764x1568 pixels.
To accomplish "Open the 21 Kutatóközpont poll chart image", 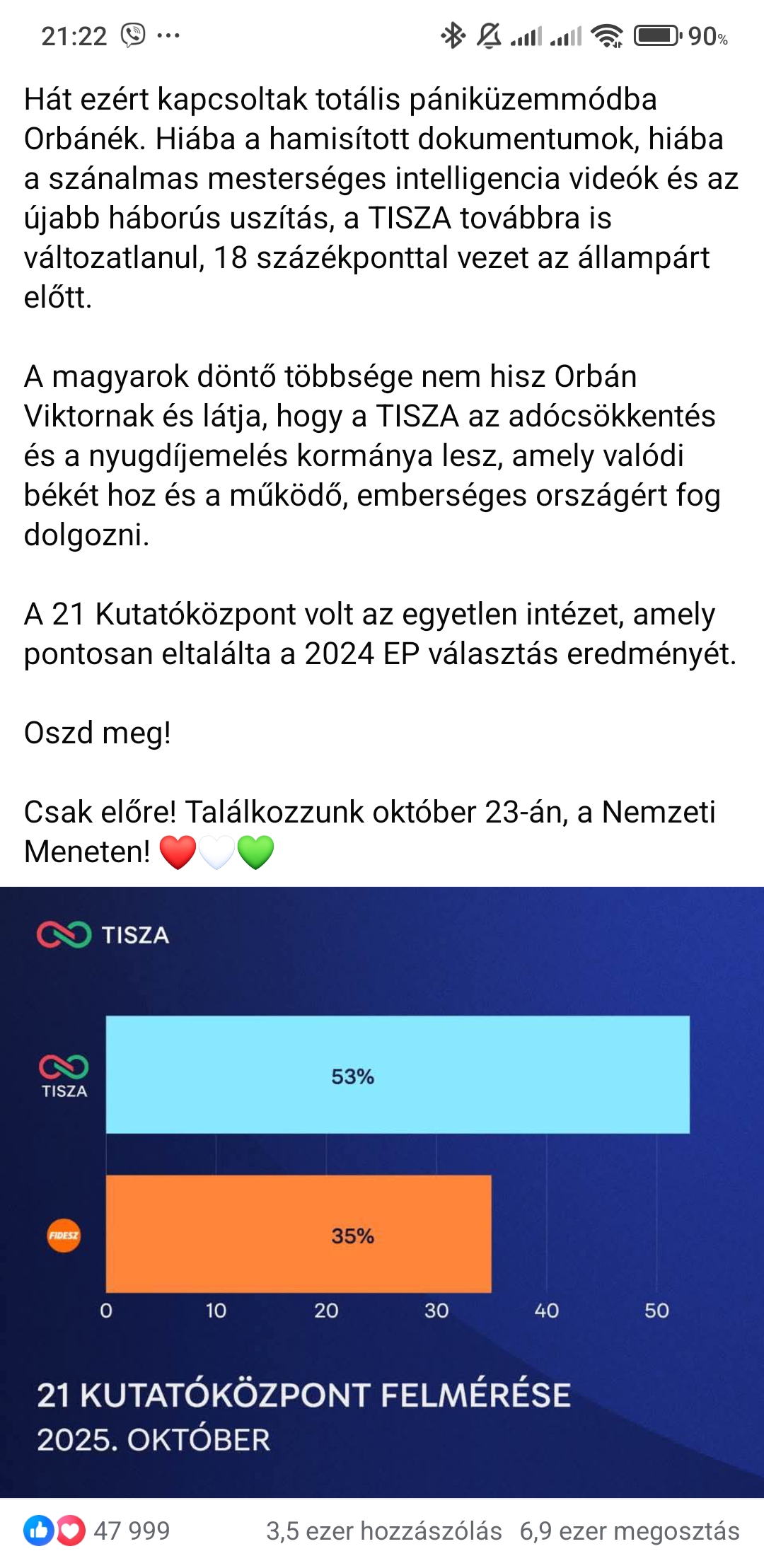I will tap(382, 1191).
